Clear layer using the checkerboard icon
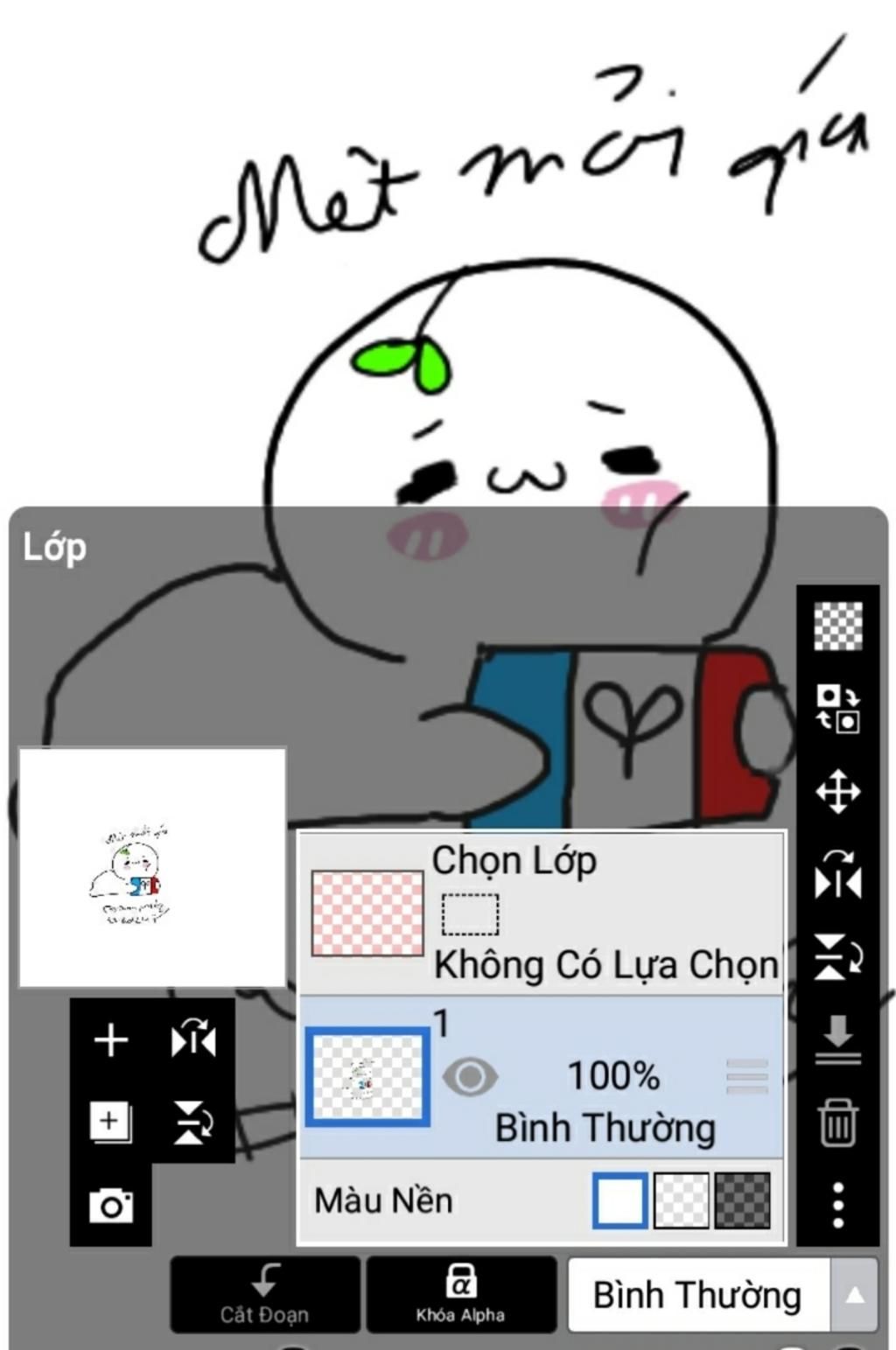Viewport: 896px width, 1350px height. coord(837,626)
